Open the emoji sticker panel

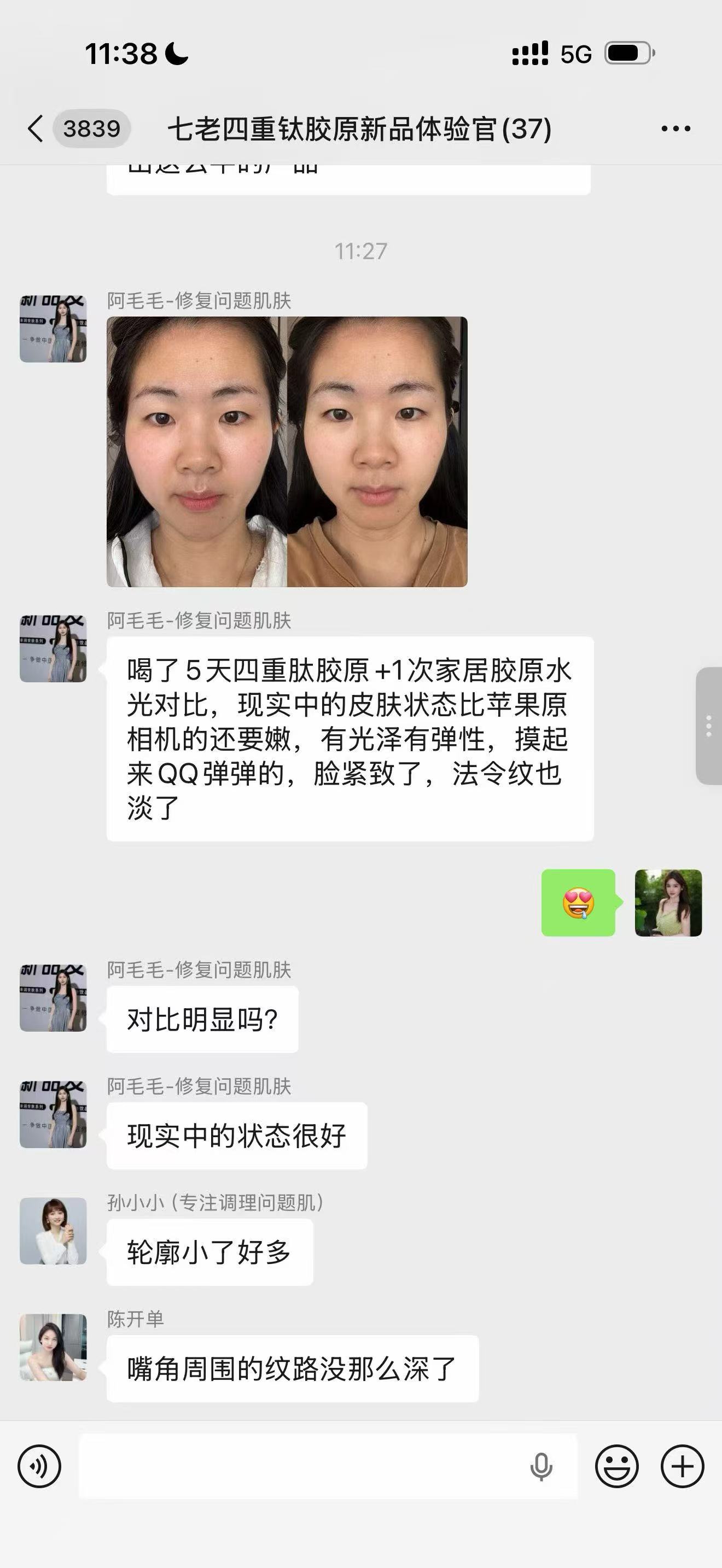pyautogui.click(x=616, y=1466)
